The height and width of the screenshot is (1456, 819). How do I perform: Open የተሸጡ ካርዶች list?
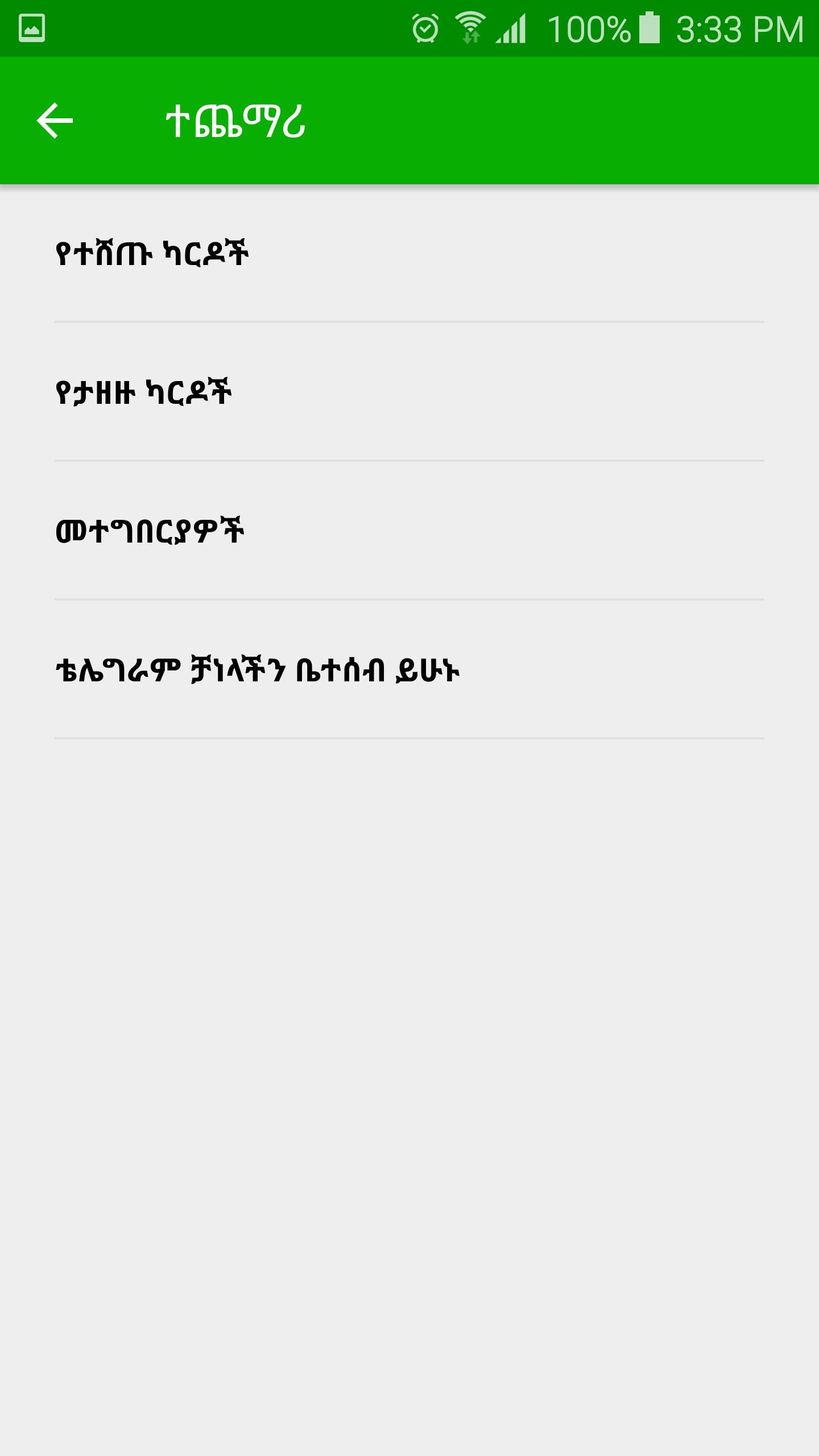(x=152, y=254)
